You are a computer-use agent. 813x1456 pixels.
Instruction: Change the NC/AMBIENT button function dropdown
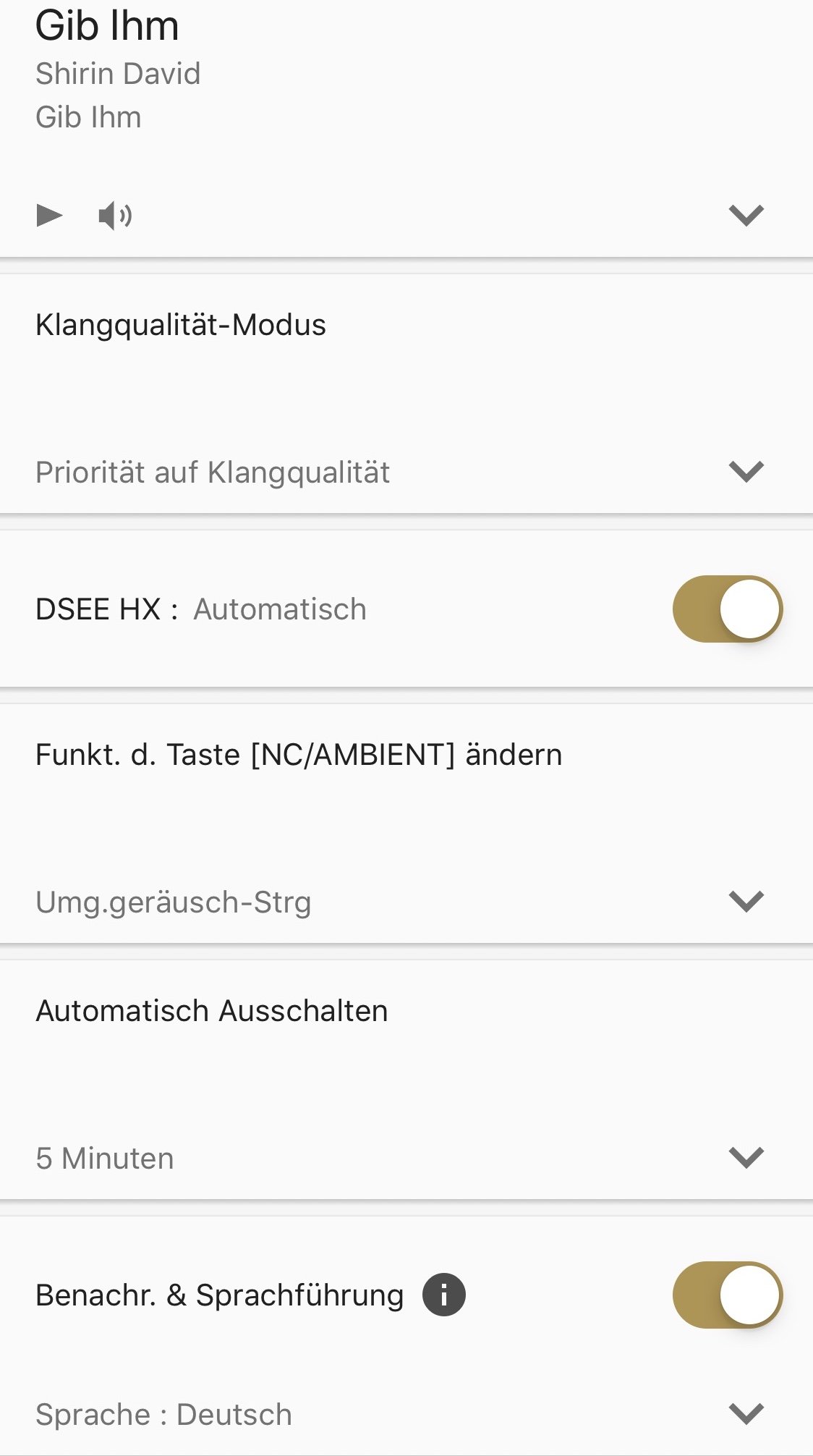tap(406, 902)
